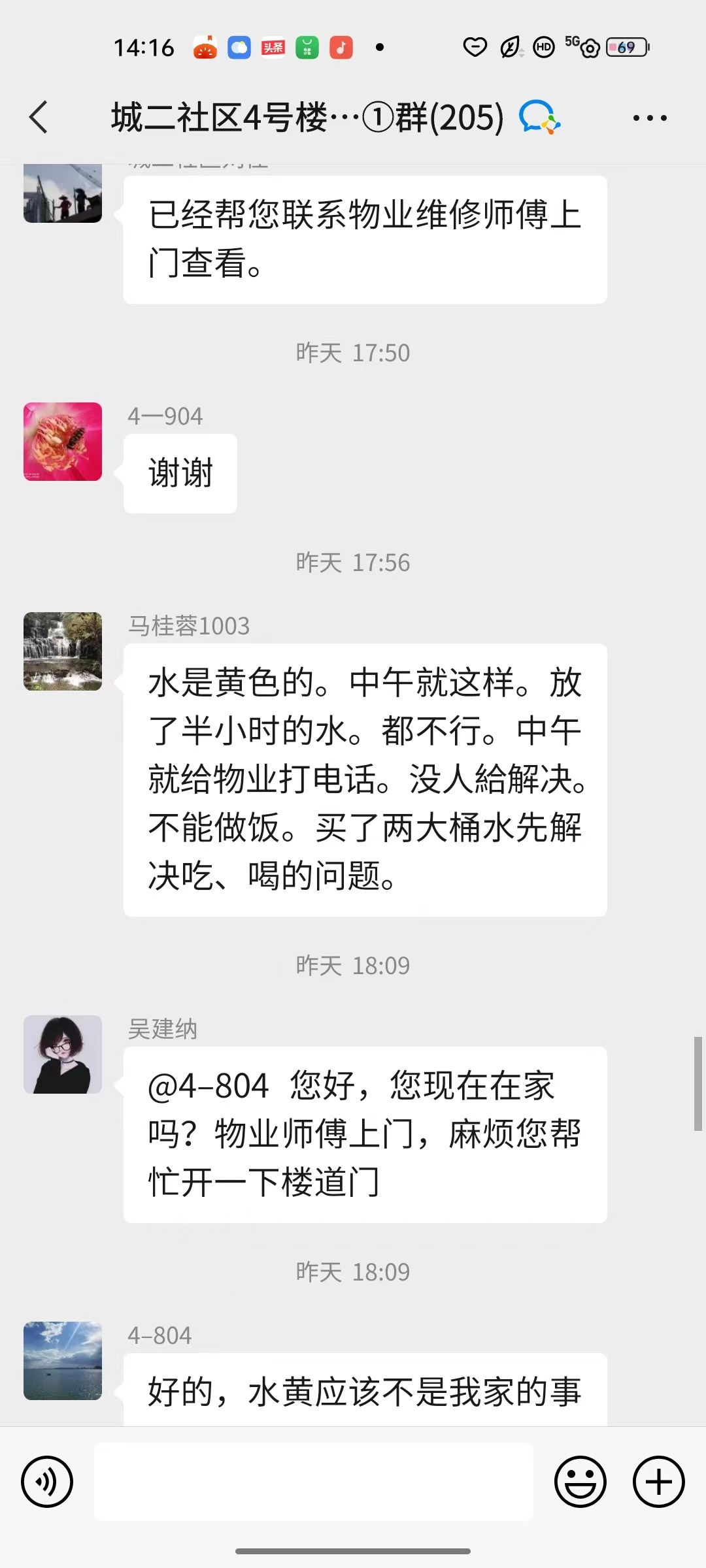The width and height of the screenshot is (706, 1568).
Task: Open the group chat overflow menu
Action: 649,118
